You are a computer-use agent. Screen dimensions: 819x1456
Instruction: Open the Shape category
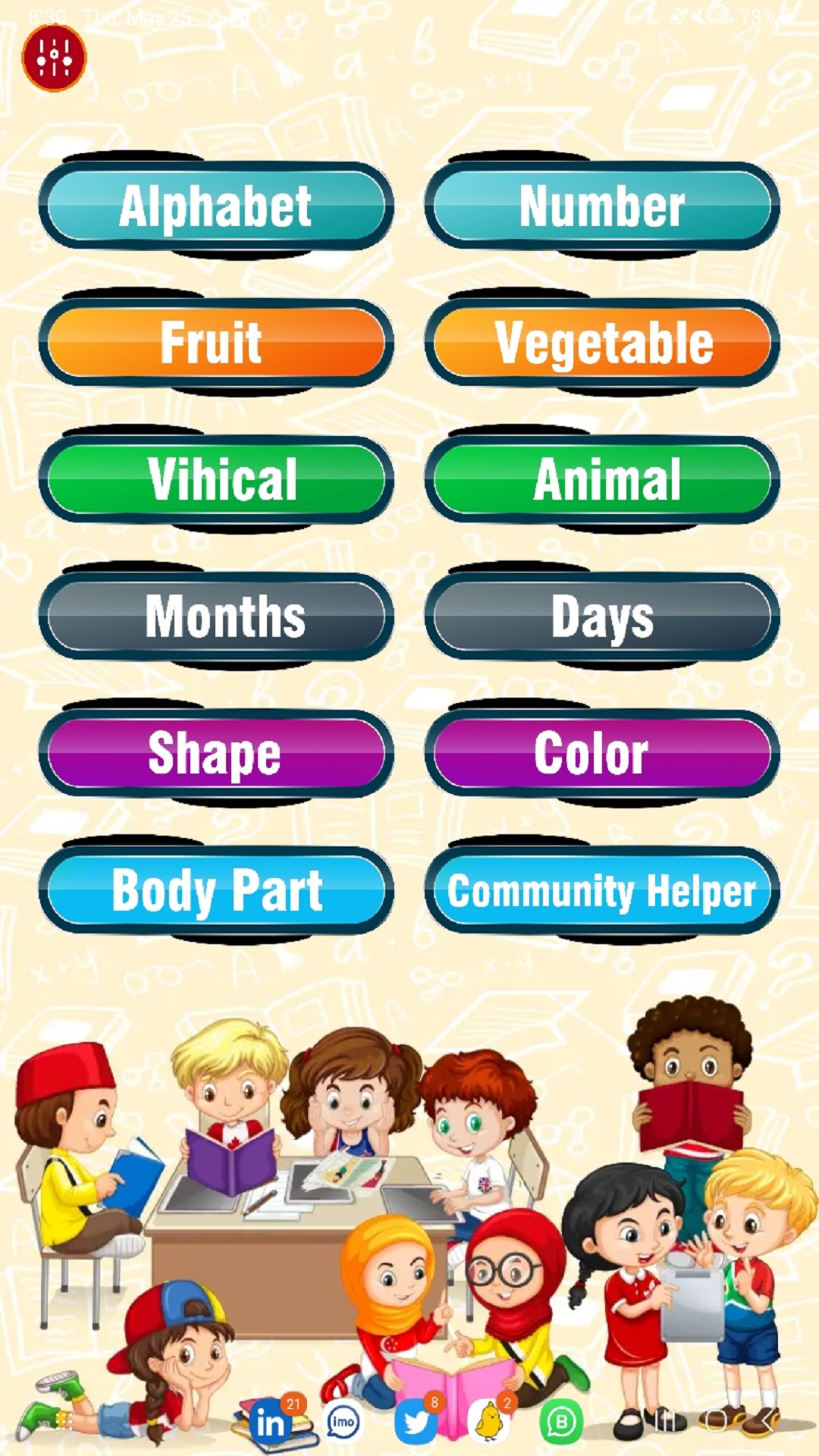[218, 752]
